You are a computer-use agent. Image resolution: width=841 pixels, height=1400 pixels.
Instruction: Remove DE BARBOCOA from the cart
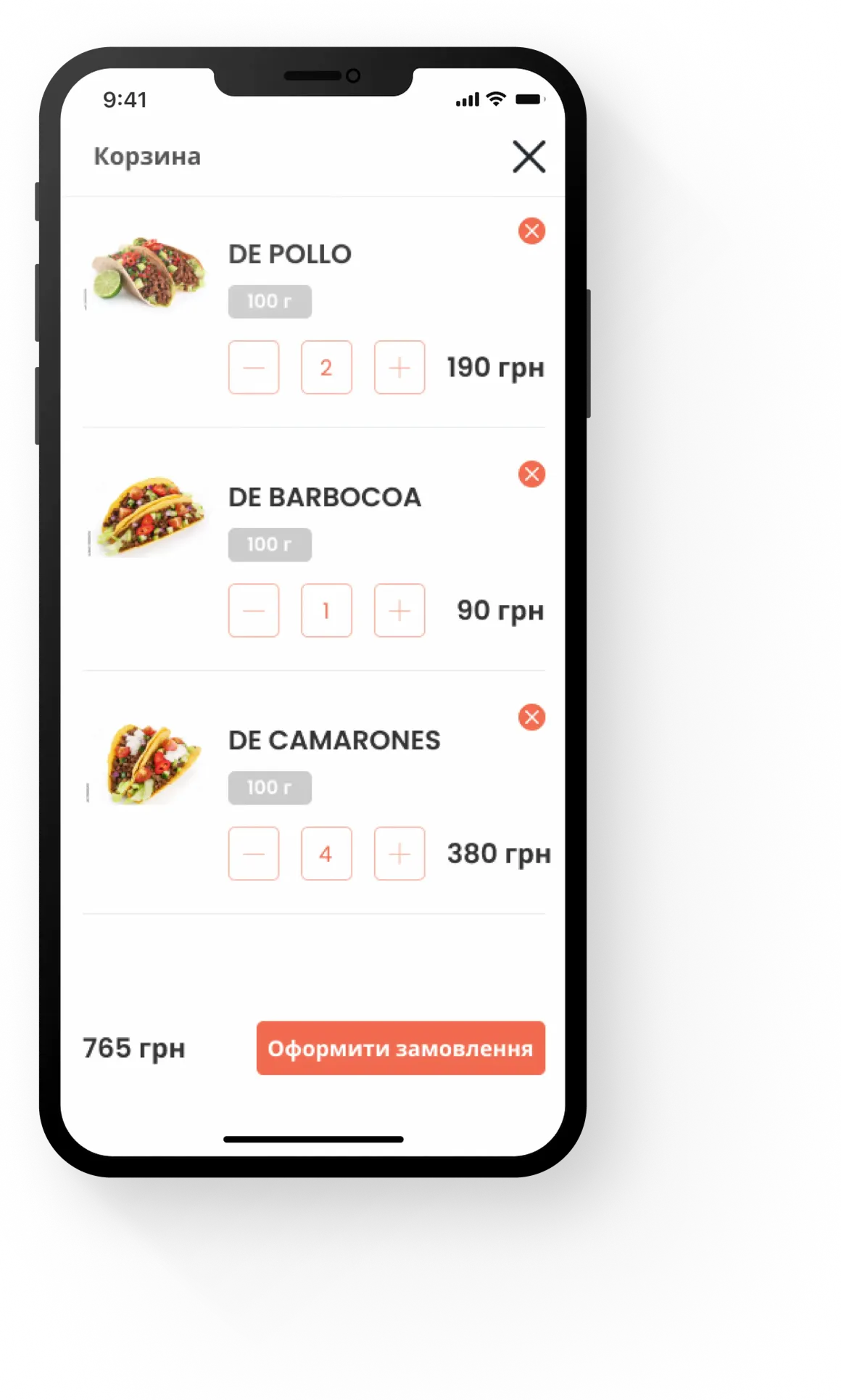pos(531,474)
